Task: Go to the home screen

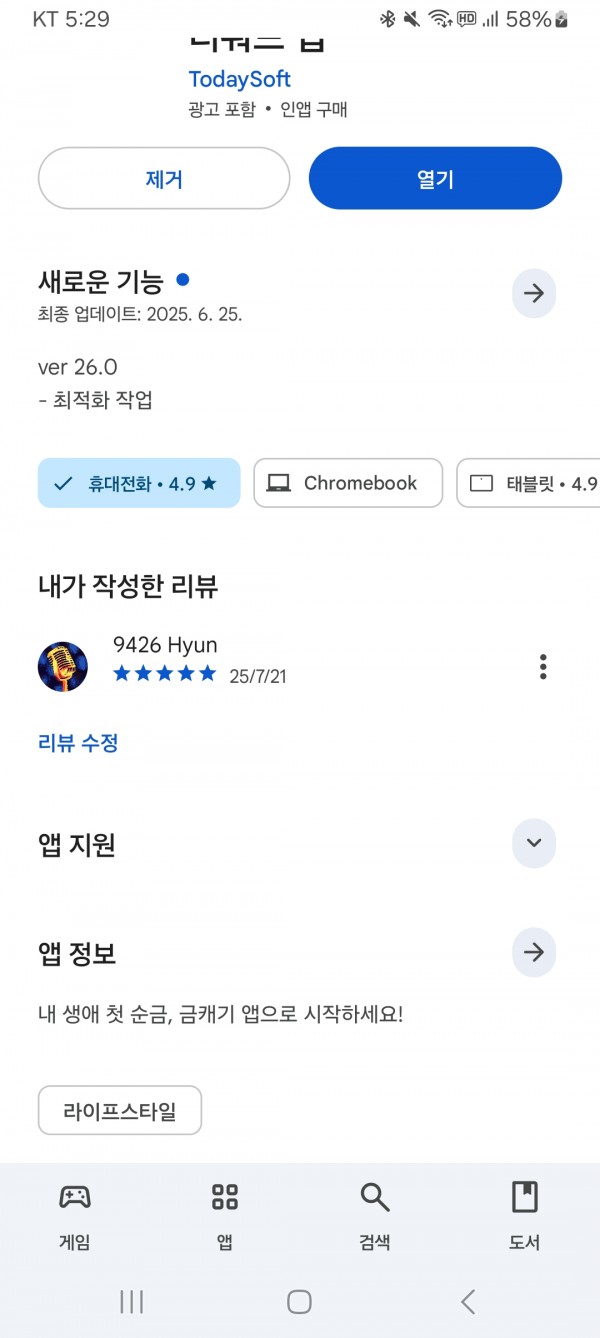Action: click(299, 1301)
